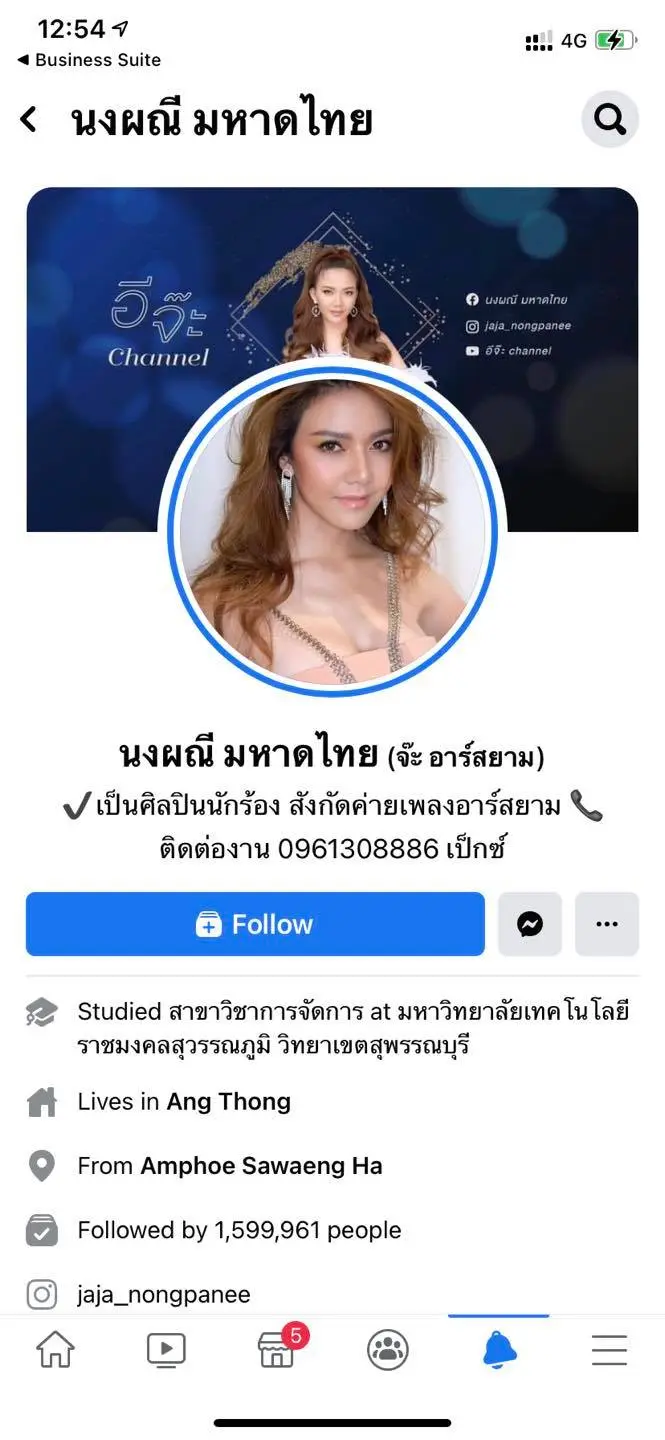The height and width of the screenshot is (1440, 665).
Task: Open the Ang Thong location
Action: pos(228,1102)
